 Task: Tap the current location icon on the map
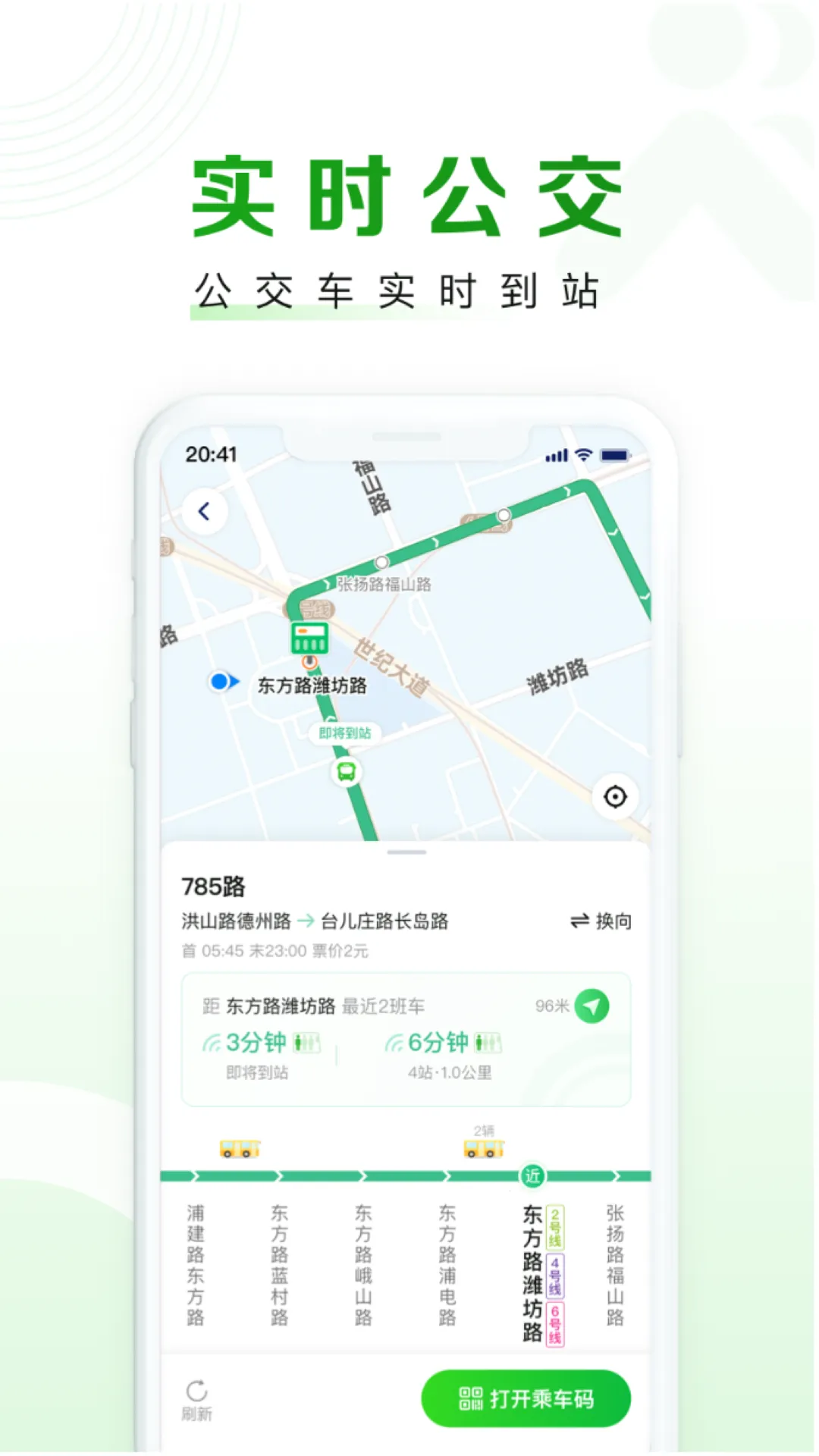click(x=616, y=795)
